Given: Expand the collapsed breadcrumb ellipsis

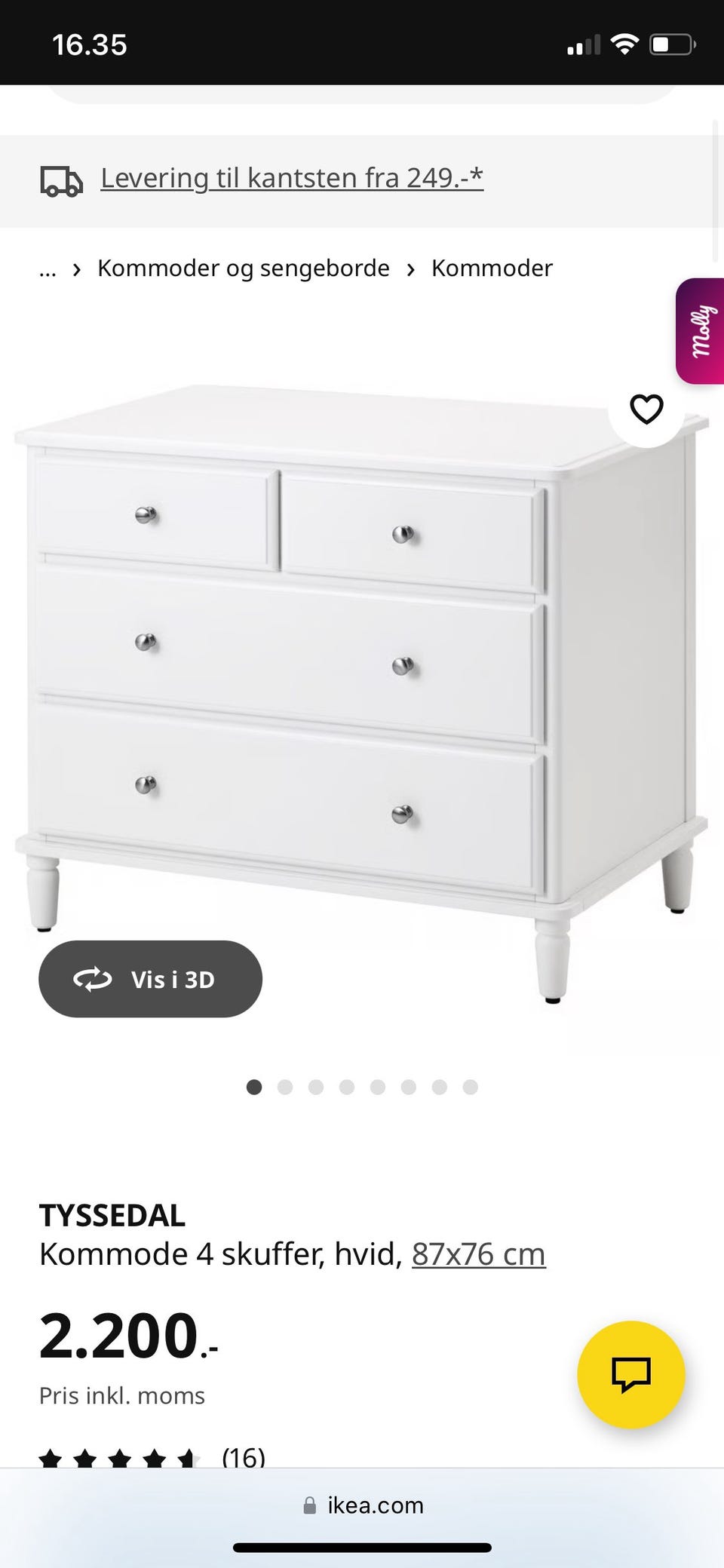Looking at the screenshot, I should [48, 270].
